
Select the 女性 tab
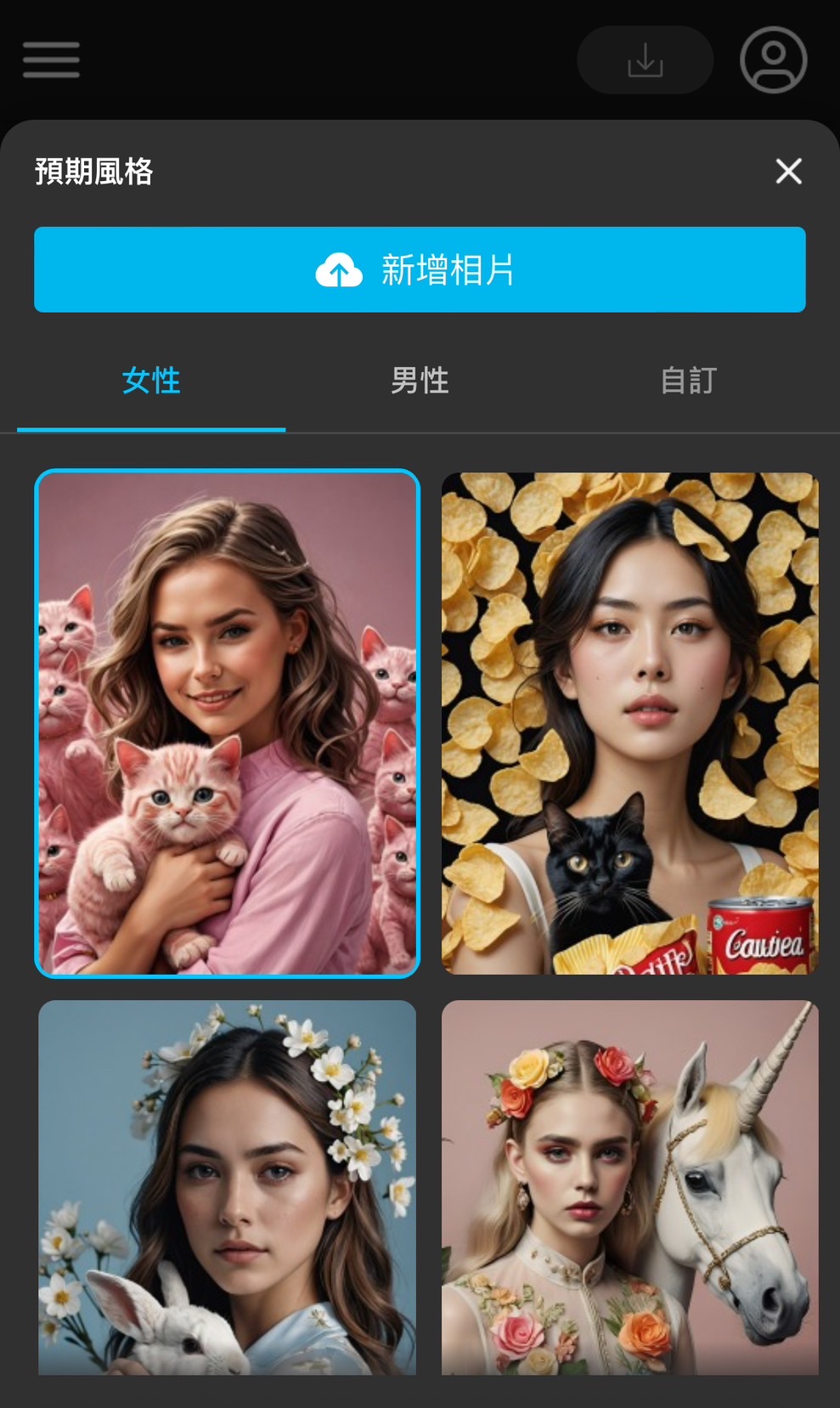point(152,382)
